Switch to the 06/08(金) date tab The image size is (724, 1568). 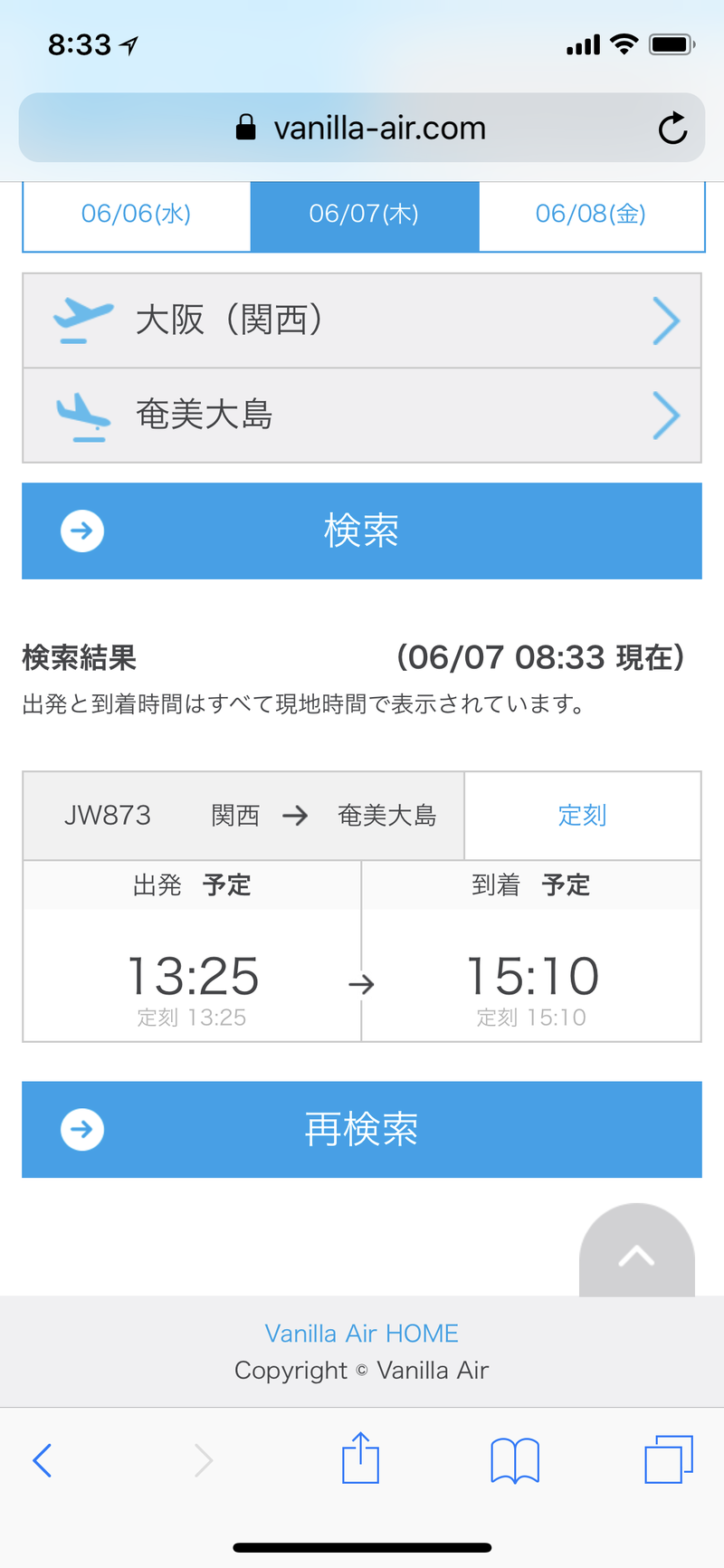pos(591,215)
